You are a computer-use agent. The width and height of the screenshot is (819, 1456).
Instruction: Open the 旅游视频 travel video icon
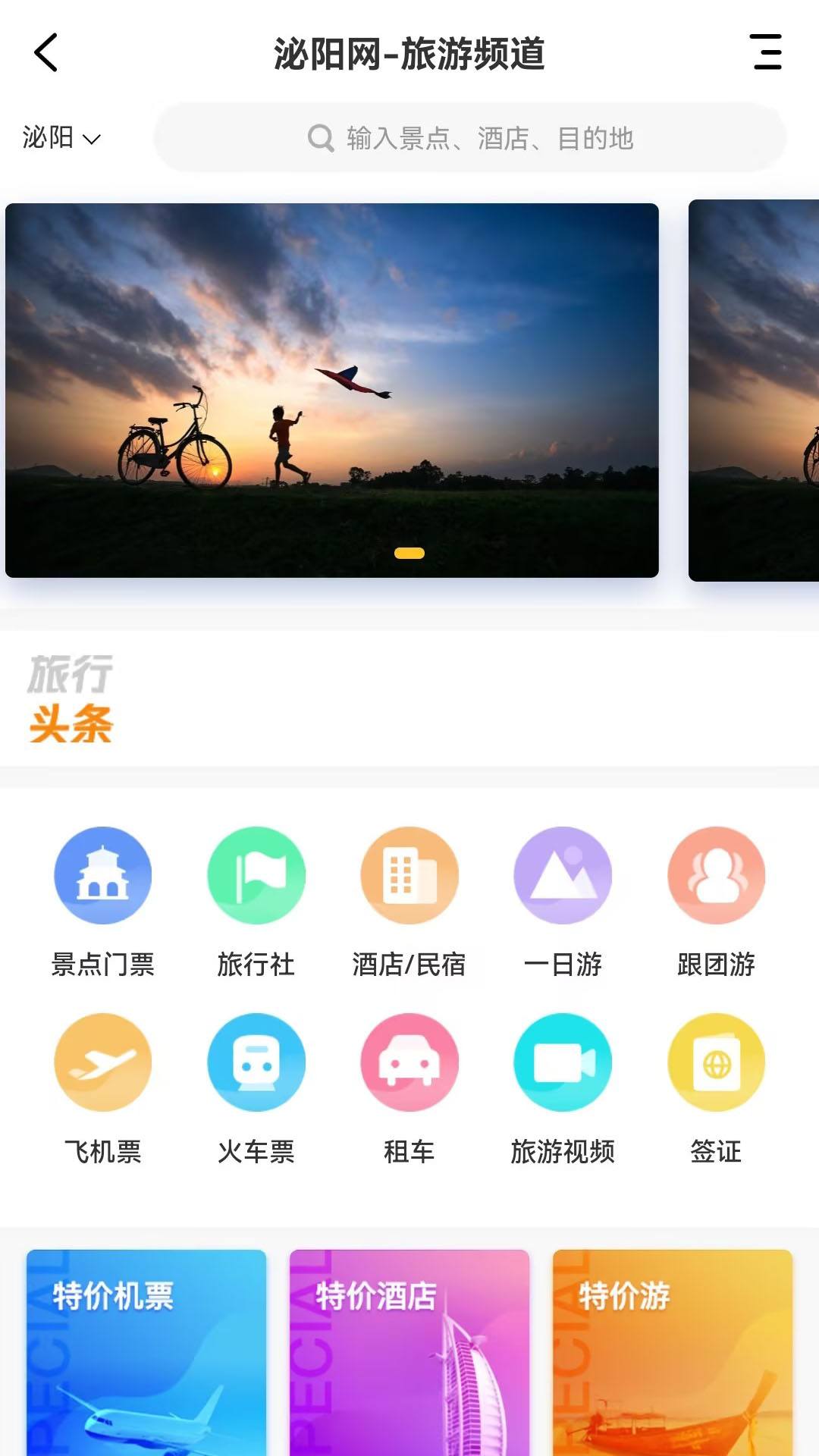point(563,1062)
